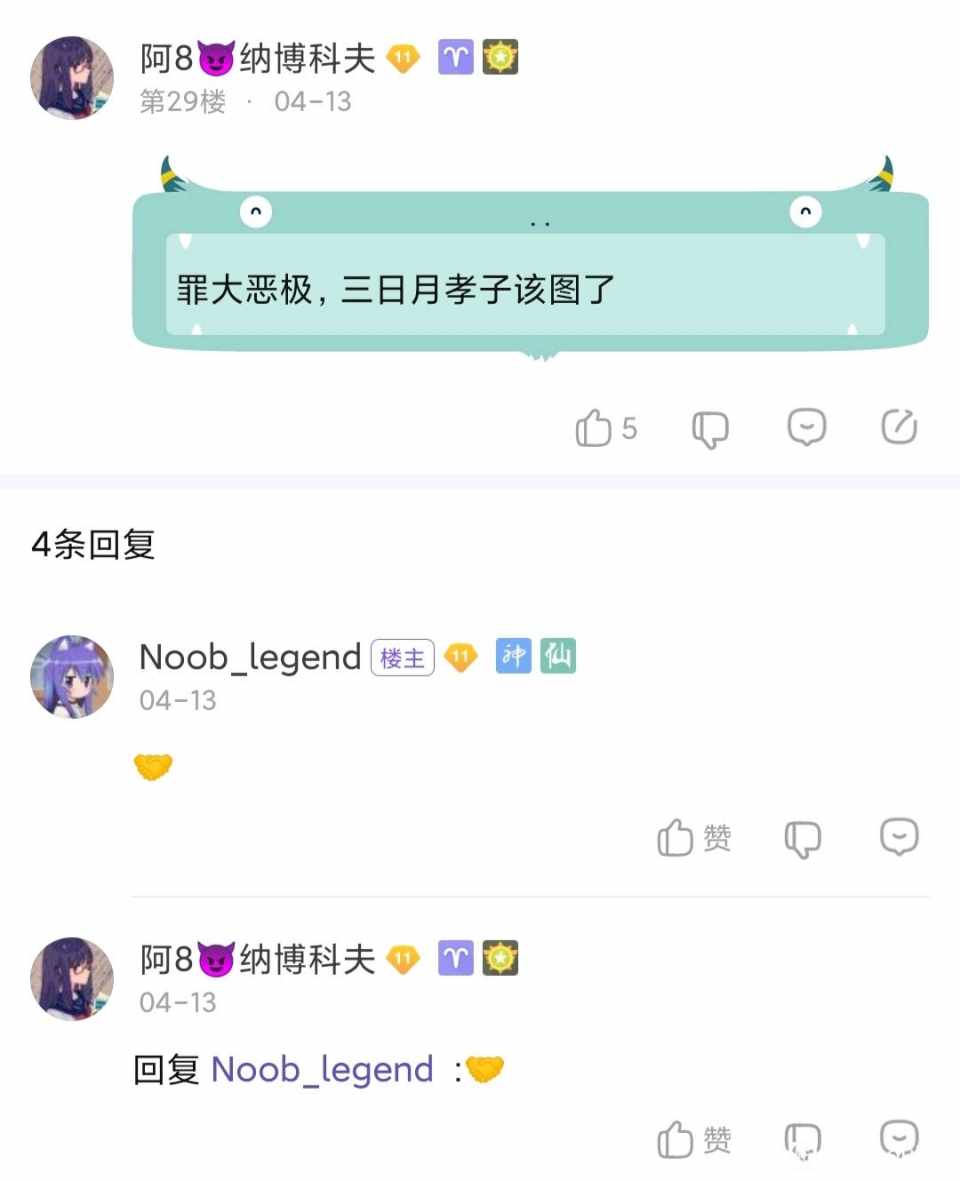The width and height of the screenshot is (960, 1181).
Task: View Noob_legend username profile
Action: pyautogui.click(x=250, y=657)
